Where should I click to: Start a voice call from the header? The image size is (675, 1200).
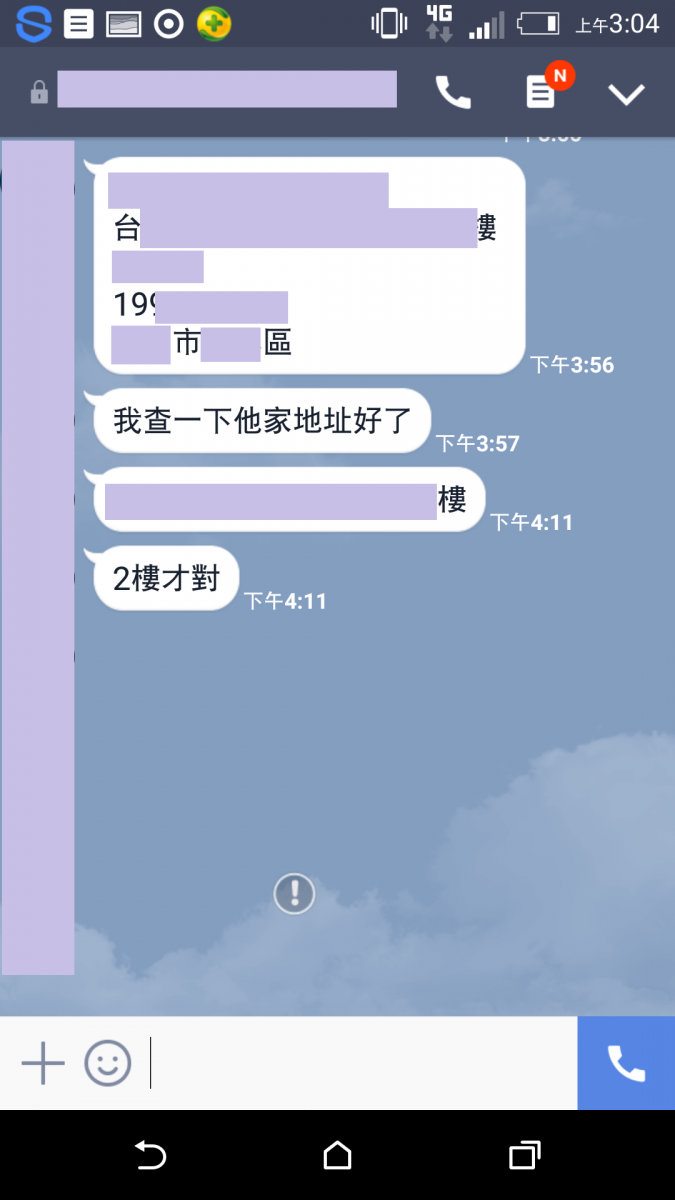tap(453, 93)
